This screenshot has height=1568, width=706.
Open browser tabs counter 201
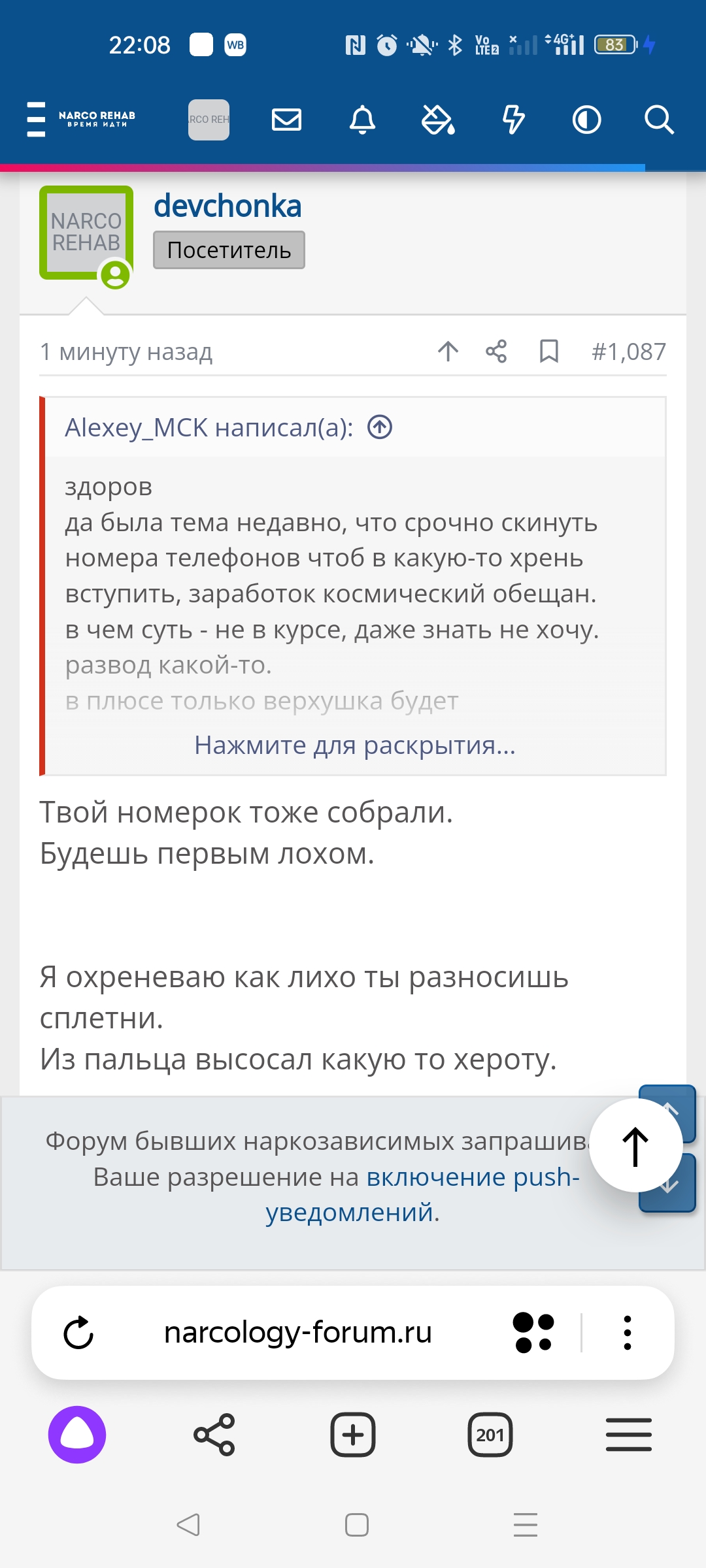point(490,1435)
